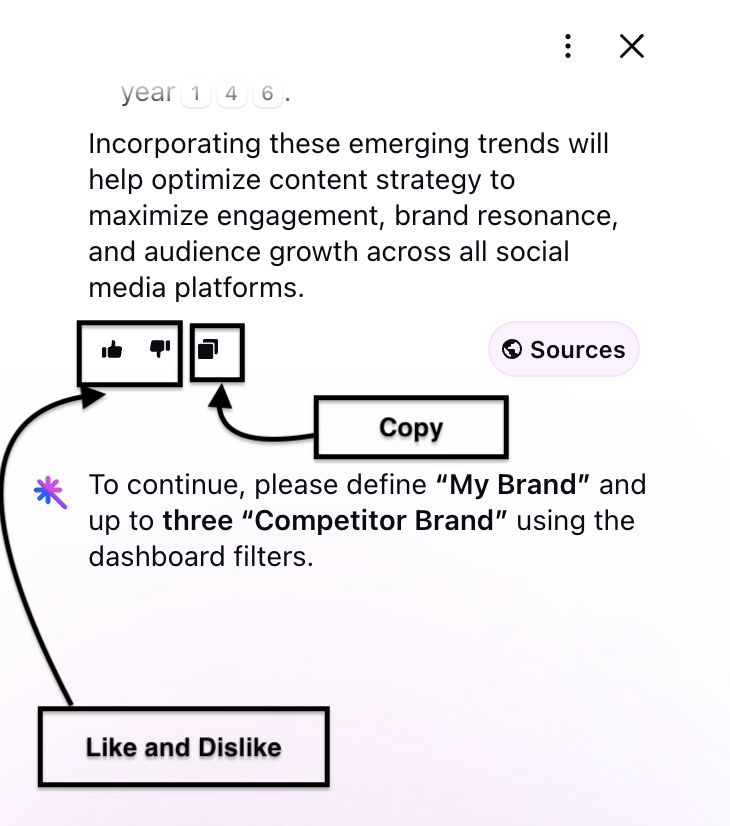
Task: Close the assistant panel
Action: (632, 46)
